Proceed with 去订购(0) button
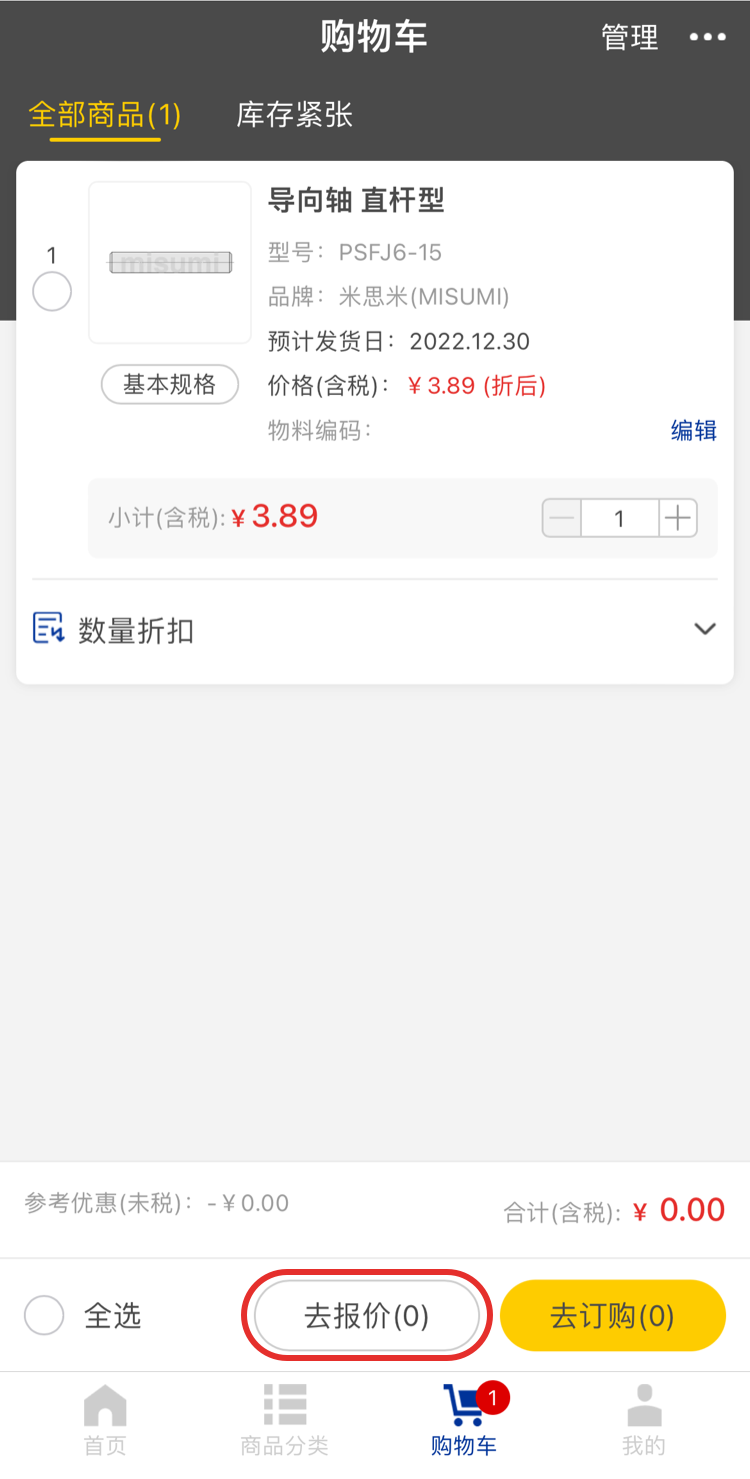Image resolution: width=750 pixels, height=1479 pixels. pyautogui.click(x=612, y=1316)
